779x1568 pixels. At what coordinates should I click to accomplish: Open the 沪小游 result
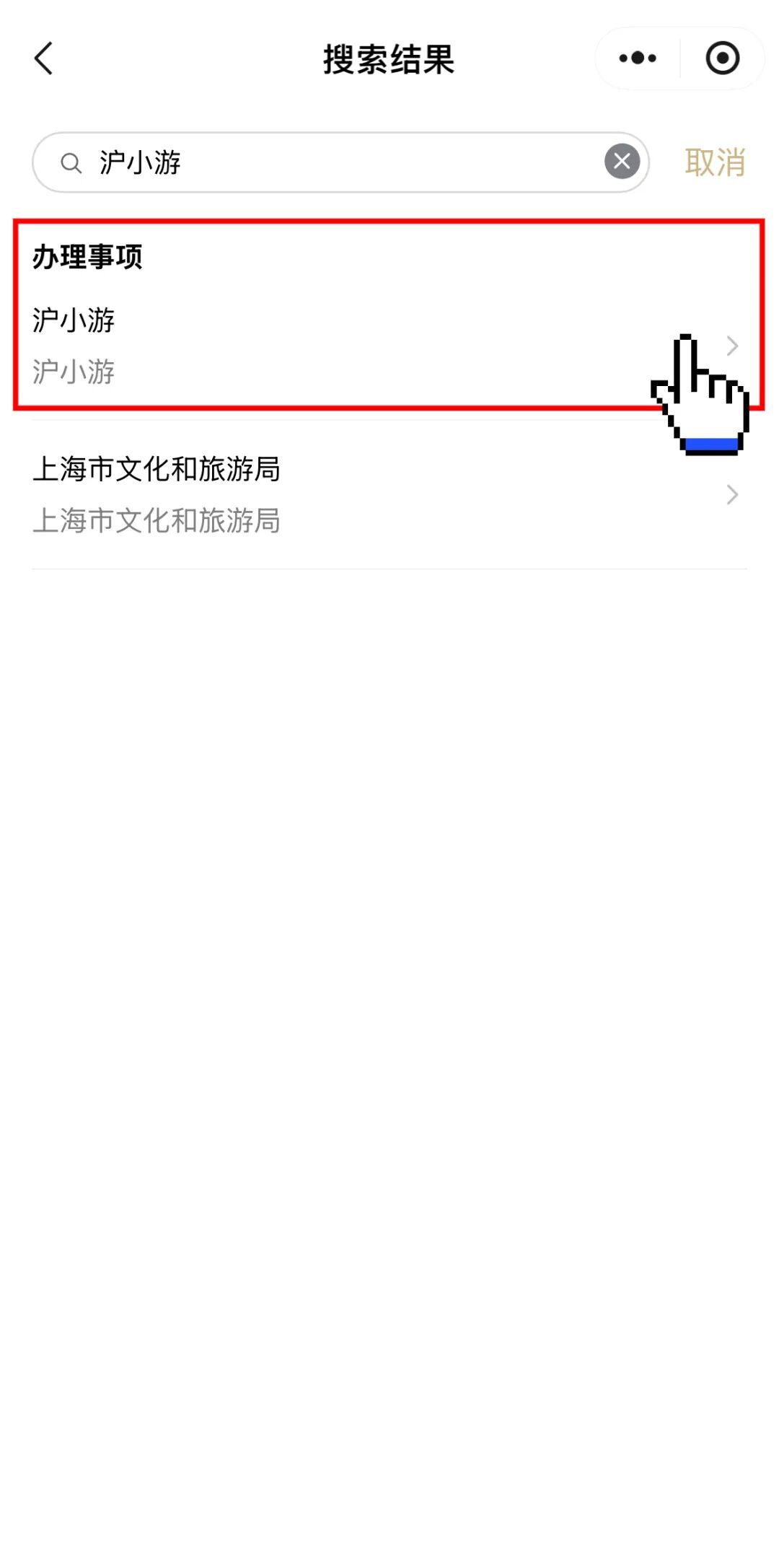(x=361, y=346)
